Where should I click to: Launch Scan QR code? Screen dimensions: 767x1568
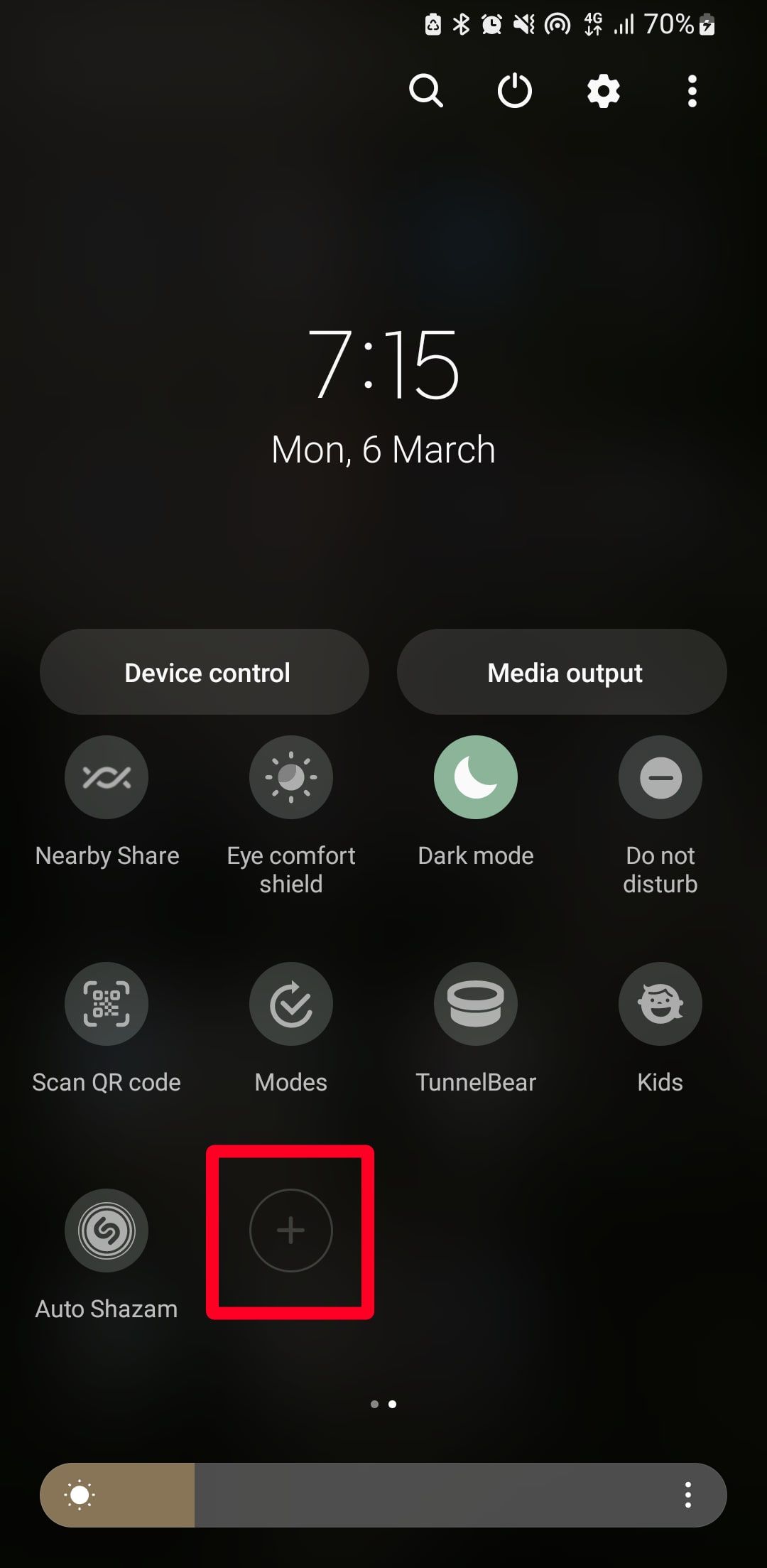pos(107,1003)
